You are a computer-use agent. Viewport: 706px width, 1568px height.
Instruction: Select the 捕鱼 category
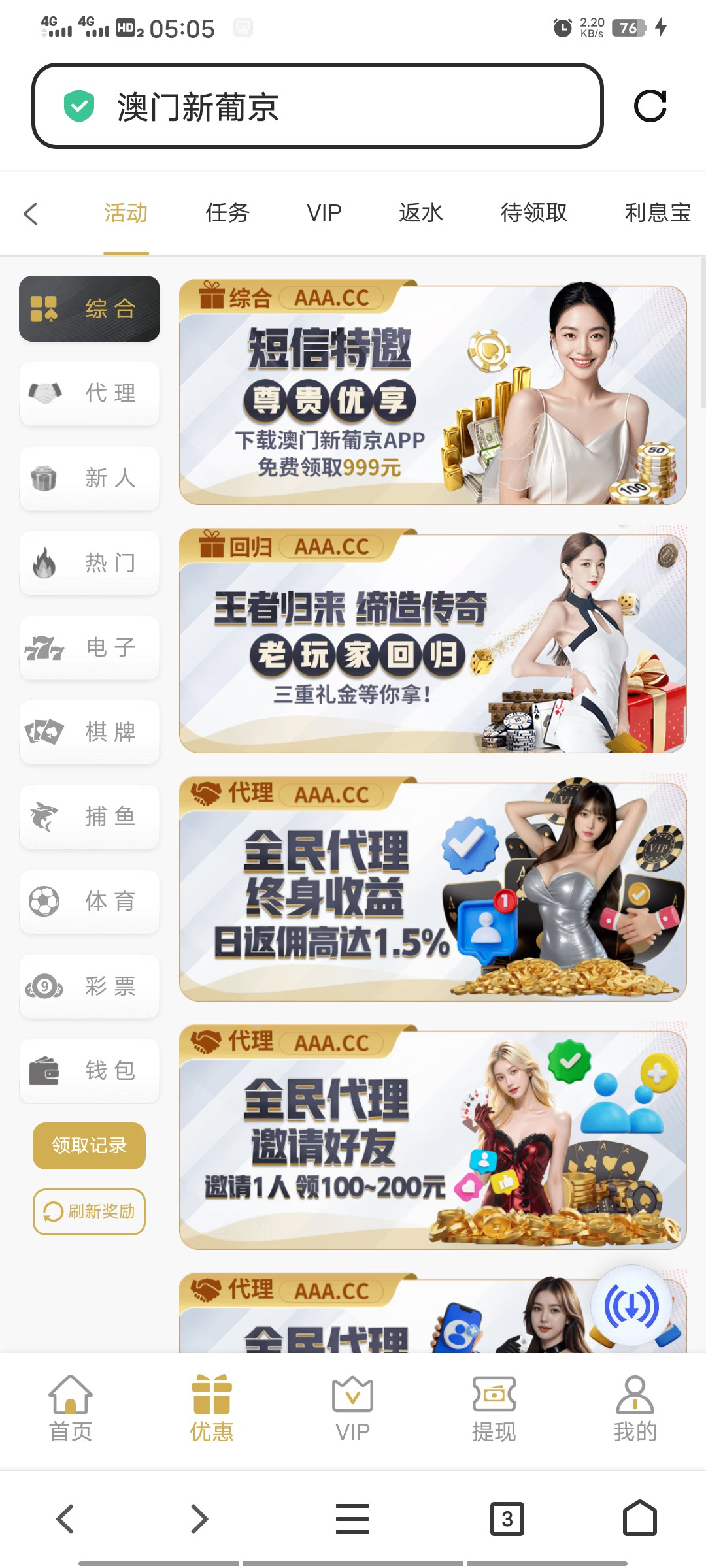90,817
